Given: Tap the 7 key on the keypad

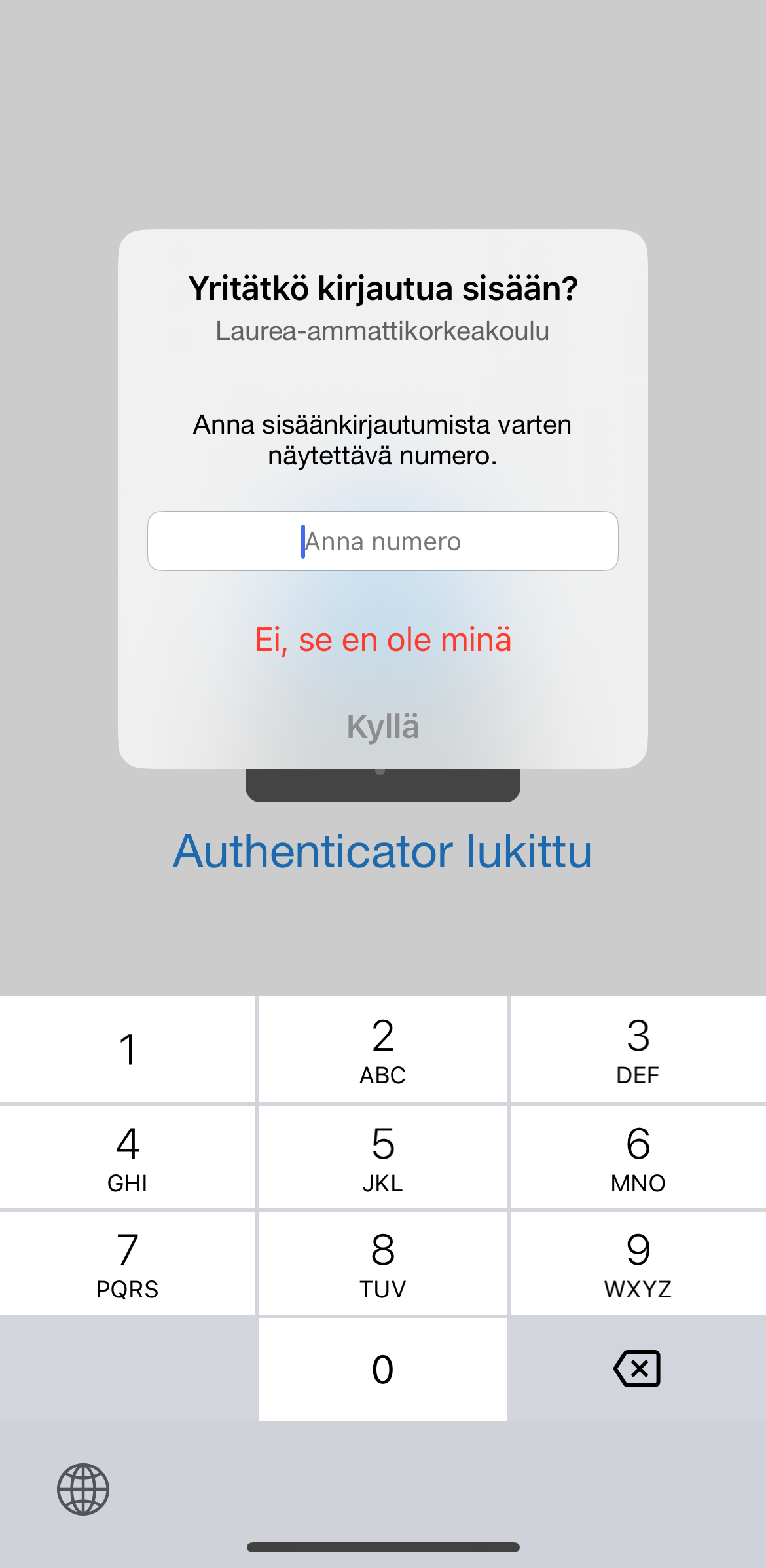Looking at the screenshot, I should [127, 1263].
